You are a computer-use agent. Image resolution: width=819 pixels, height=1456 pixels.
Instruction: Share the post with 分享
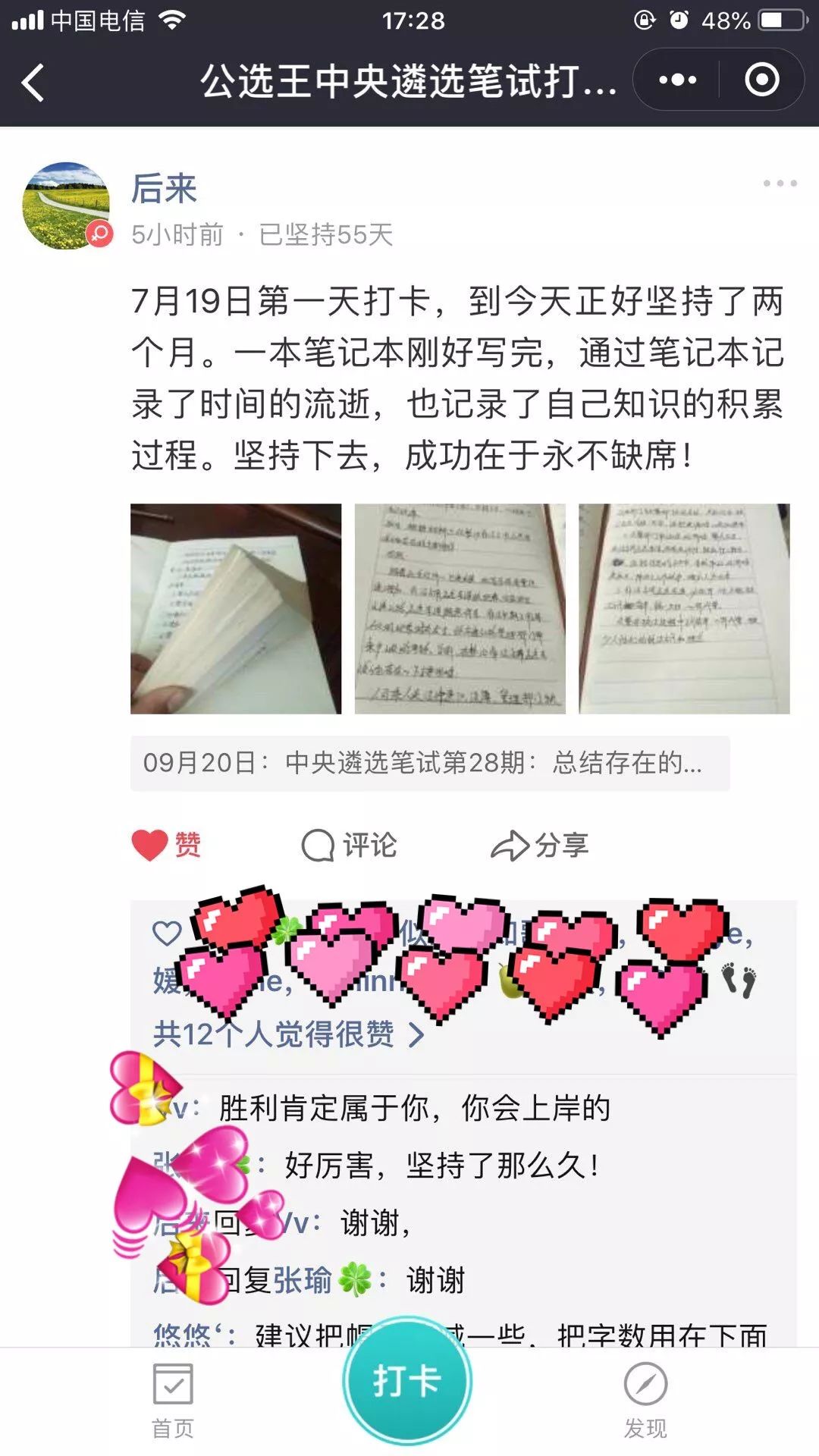pos(540,845)
